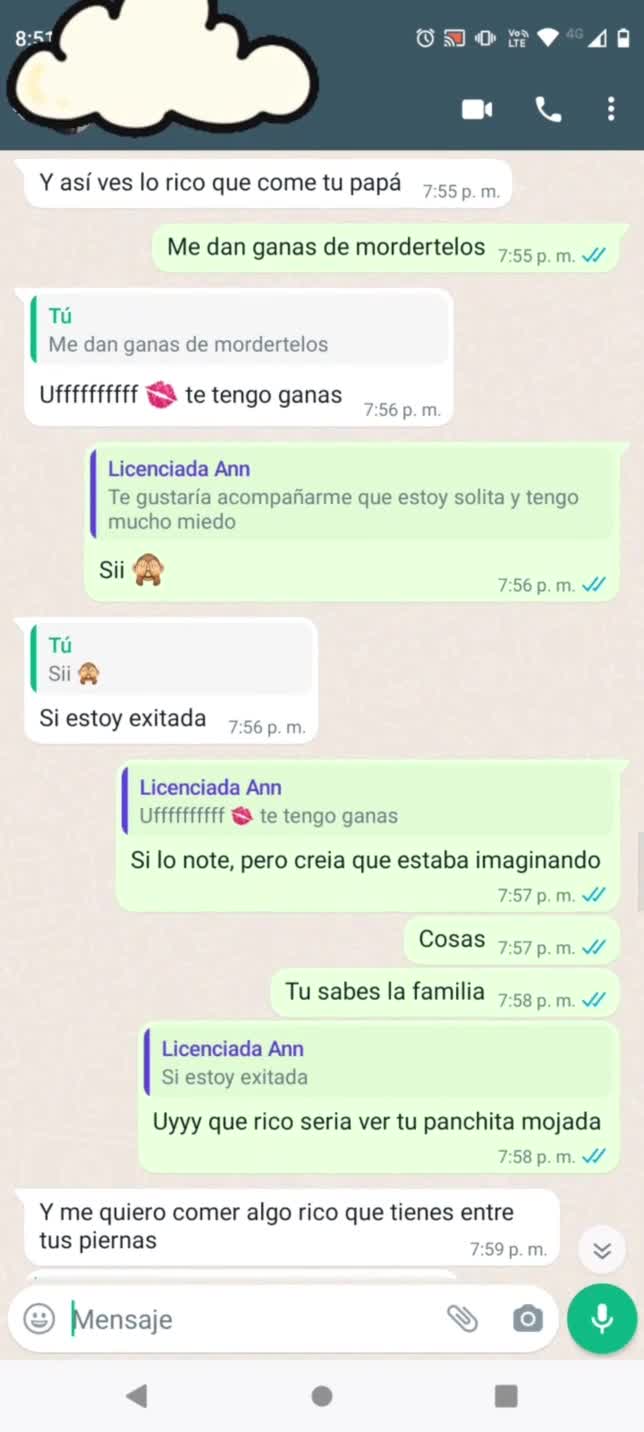Screen dimensions: 644x1432
Task: Focus the Mensaje text field
Action: coord(250,1319)
